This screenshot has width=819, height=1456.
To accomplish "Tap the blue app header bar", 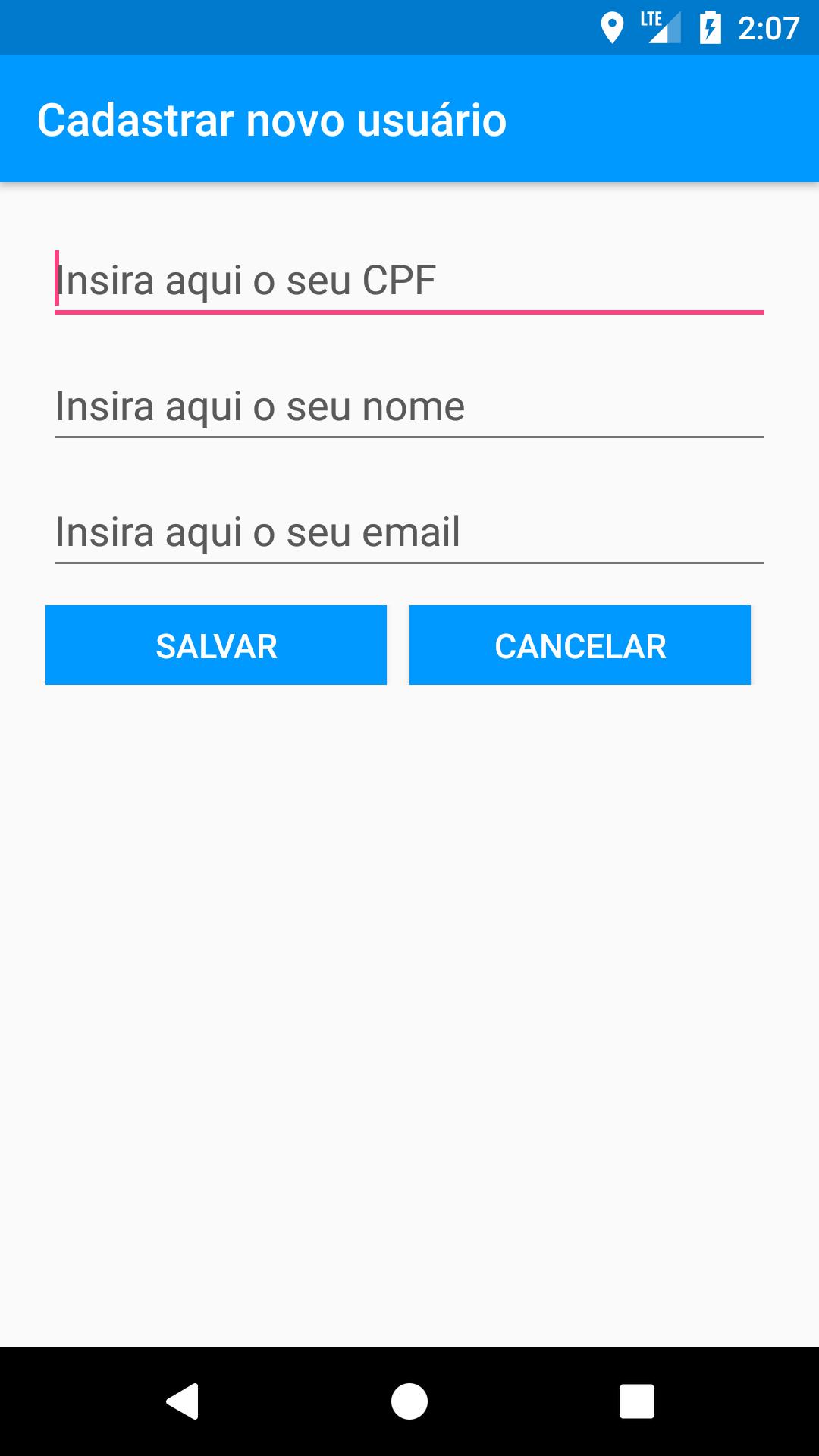I will point(409,119).
